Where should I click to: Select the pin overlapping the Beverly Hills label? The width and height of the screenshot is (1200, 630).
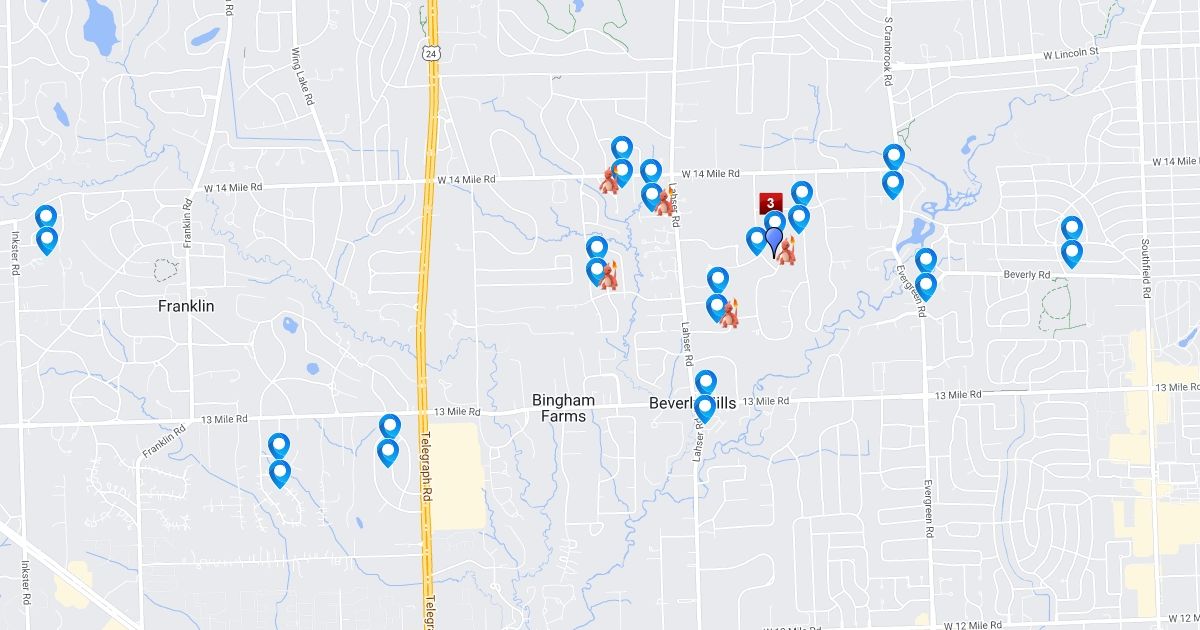705,408
